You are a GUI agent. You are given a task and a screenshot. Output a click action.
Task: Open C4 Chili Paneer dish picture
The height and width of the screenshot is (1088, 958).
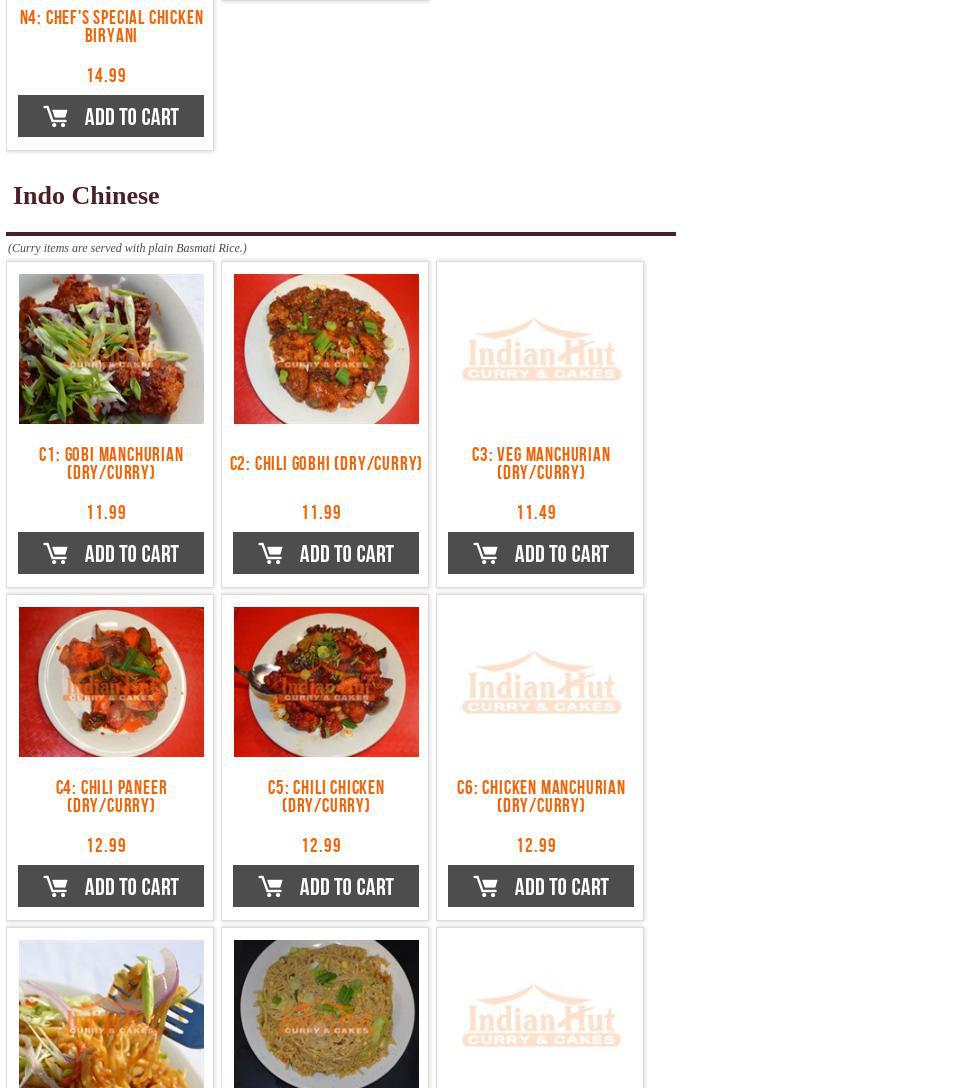[111, 682]
